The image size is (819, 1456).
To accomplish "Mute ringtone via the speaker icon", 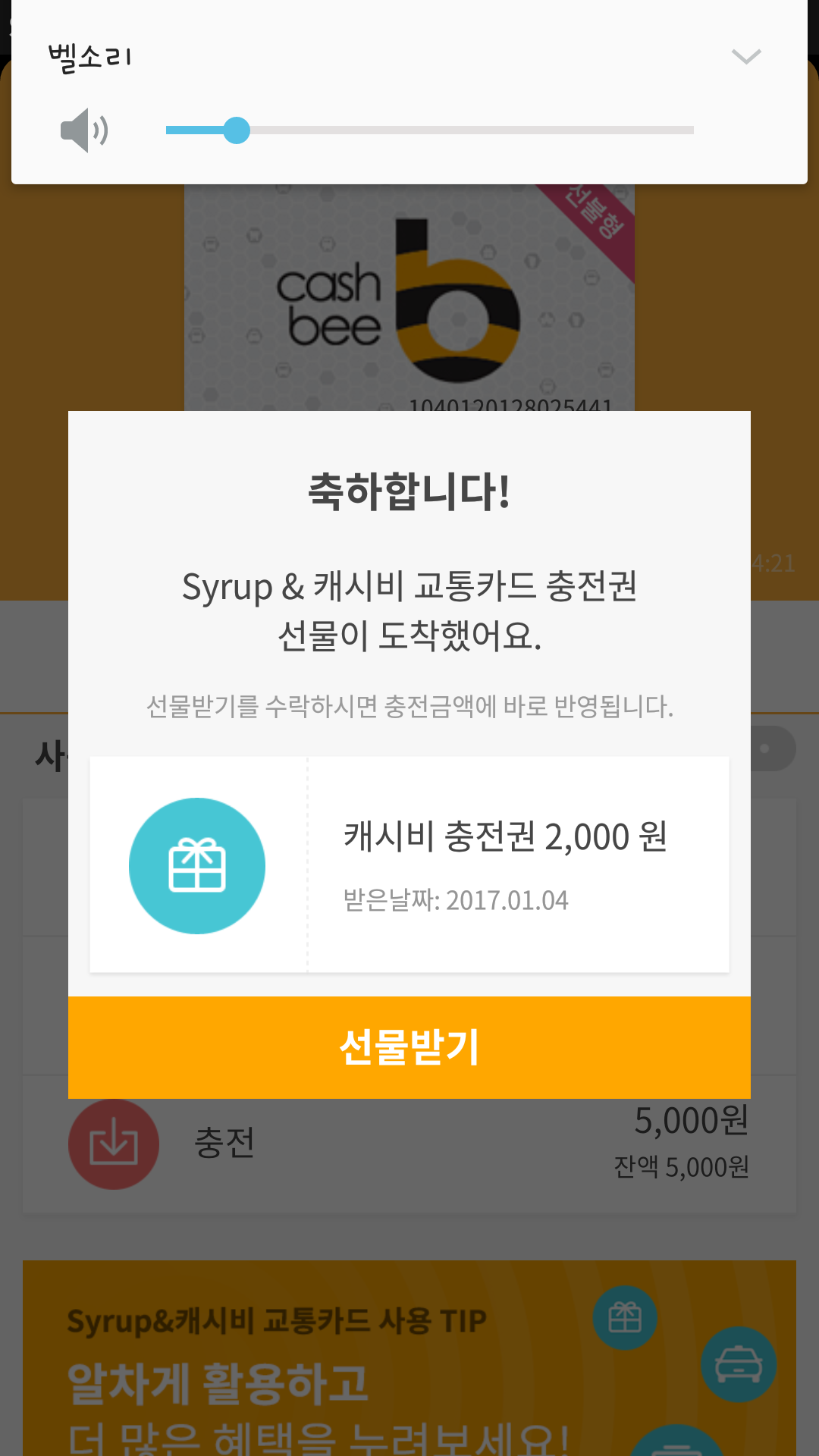I will [x=83, y=130].
